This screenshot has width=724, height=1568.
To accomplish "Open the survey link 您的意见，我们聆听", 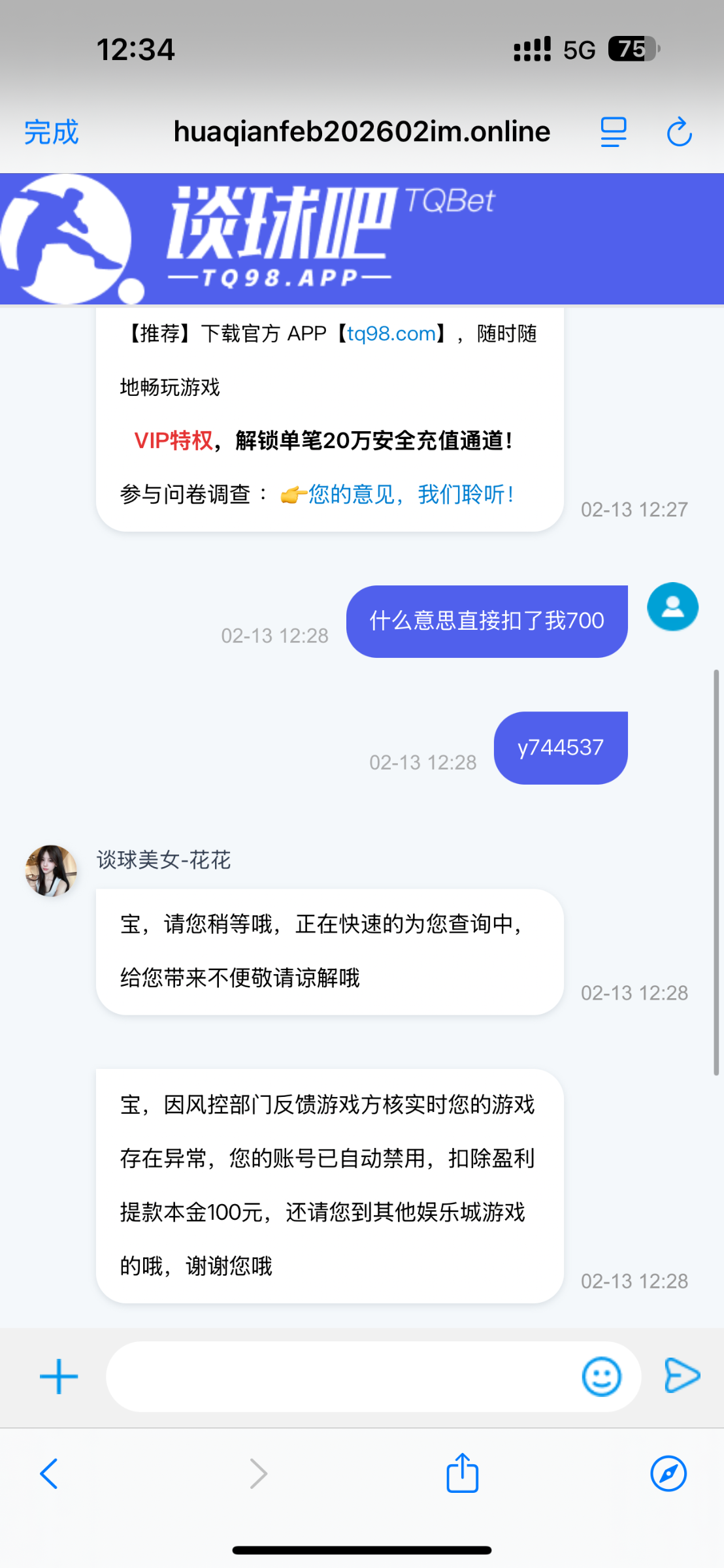I will tap(410, 495).
